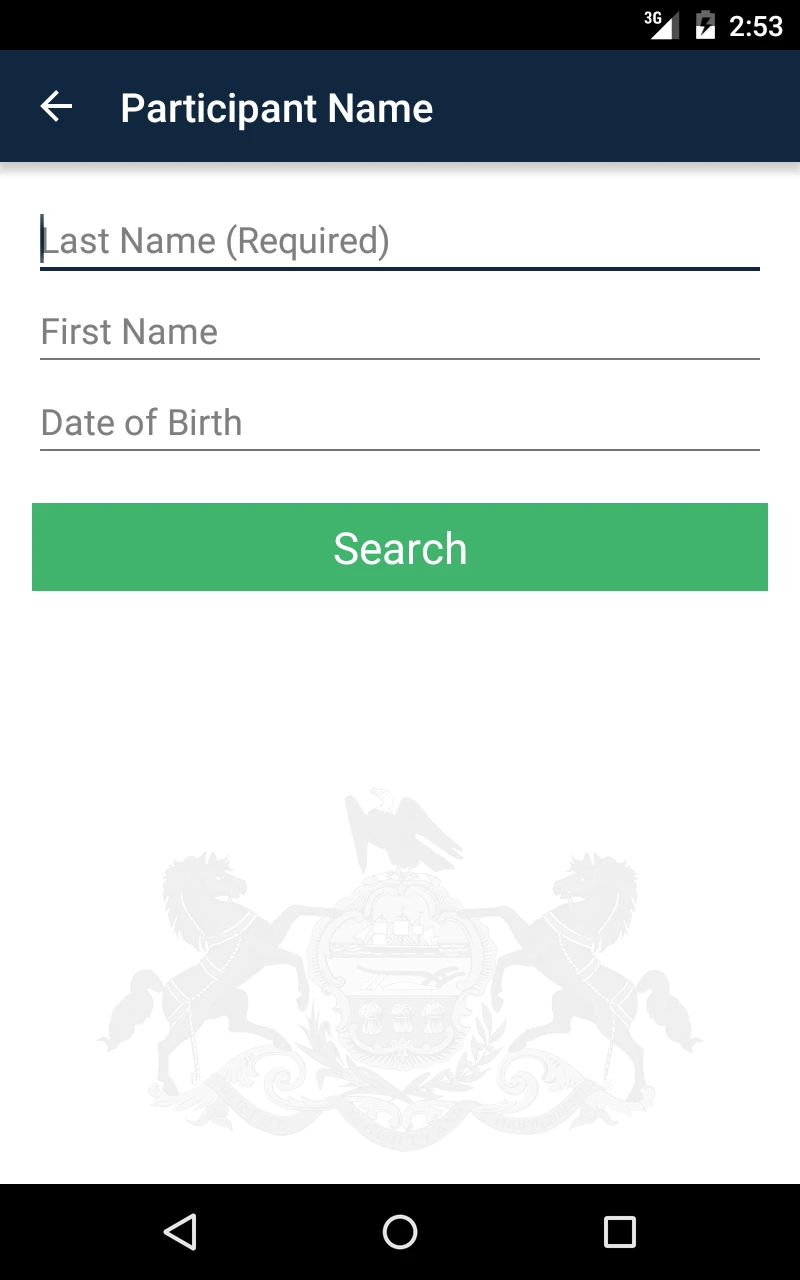Go back using the app bar arrow
Screen dimensions: 800x1280
(x=57, y=107)
